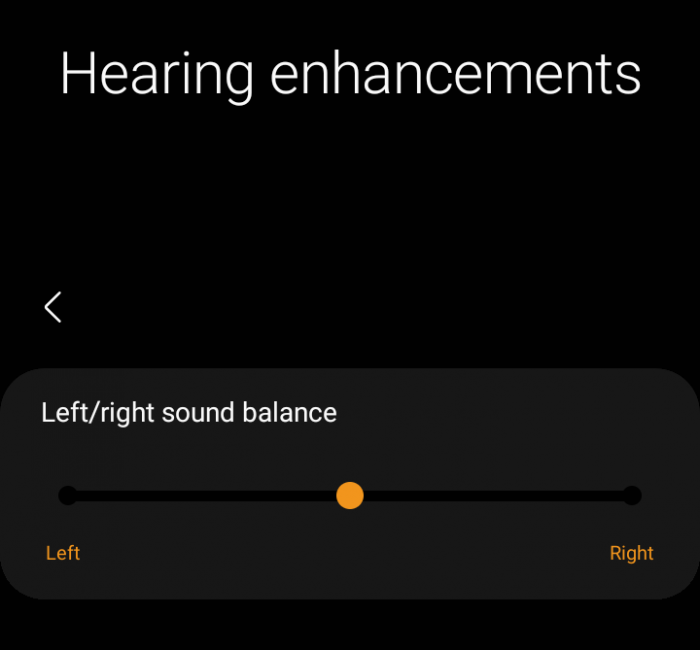Tap the orange sound balance slider handle

(x=350, y=495)
